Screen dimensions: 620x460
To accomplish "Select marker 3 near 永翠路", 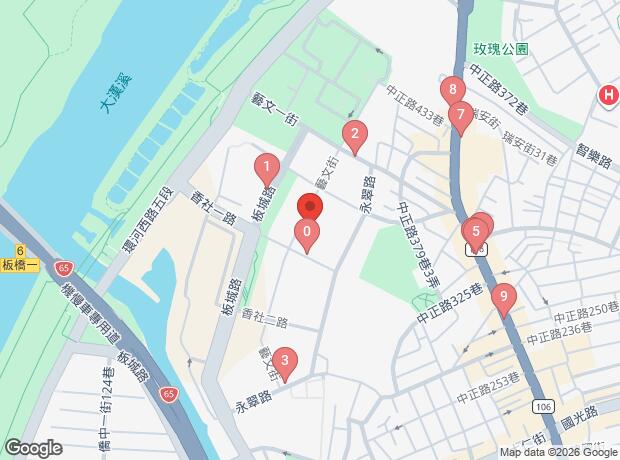I will (285, 362).
